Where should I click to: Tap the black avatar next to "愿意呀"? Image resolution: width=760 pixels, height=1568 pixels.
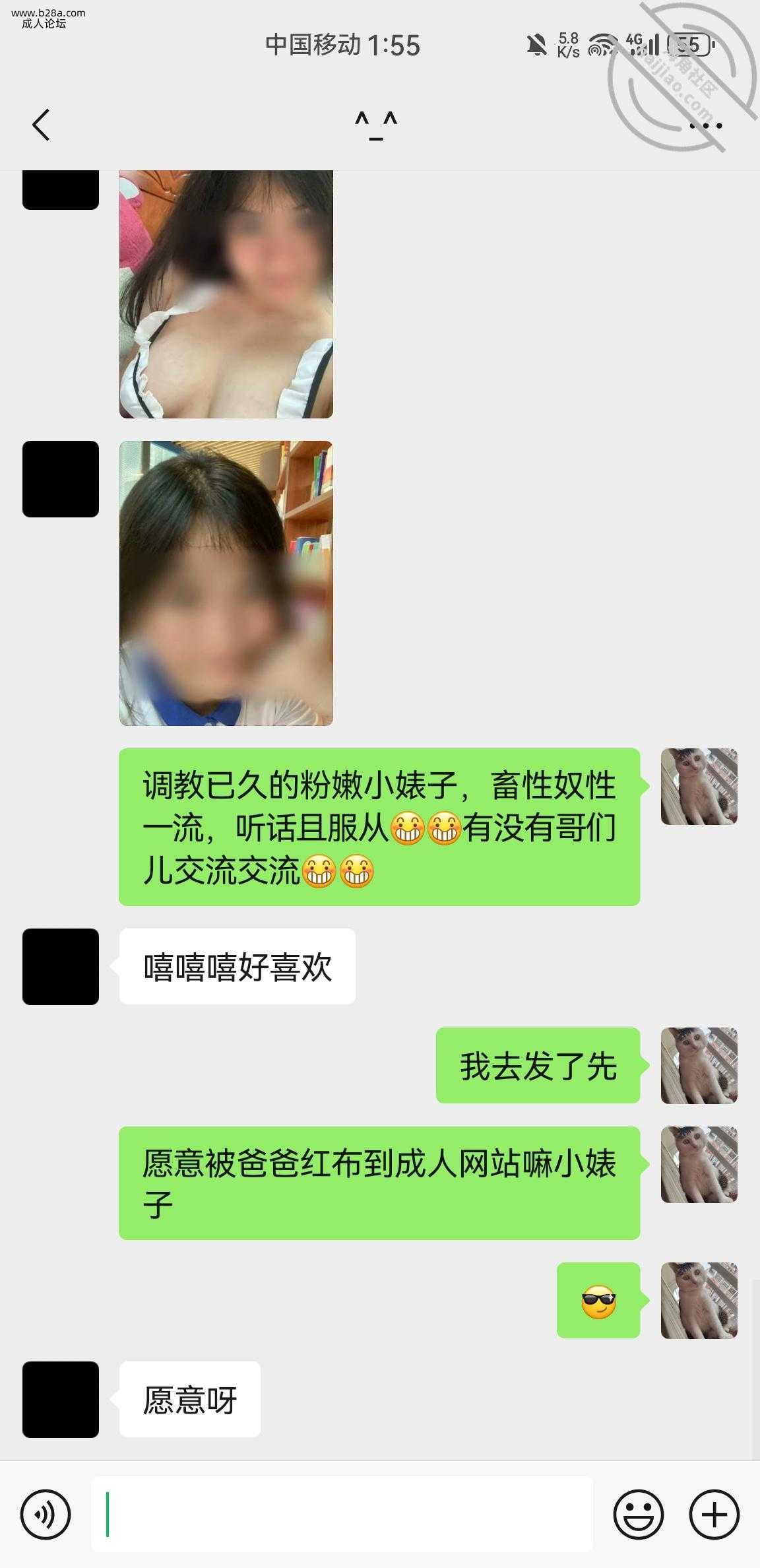(x=61, y=1399)
